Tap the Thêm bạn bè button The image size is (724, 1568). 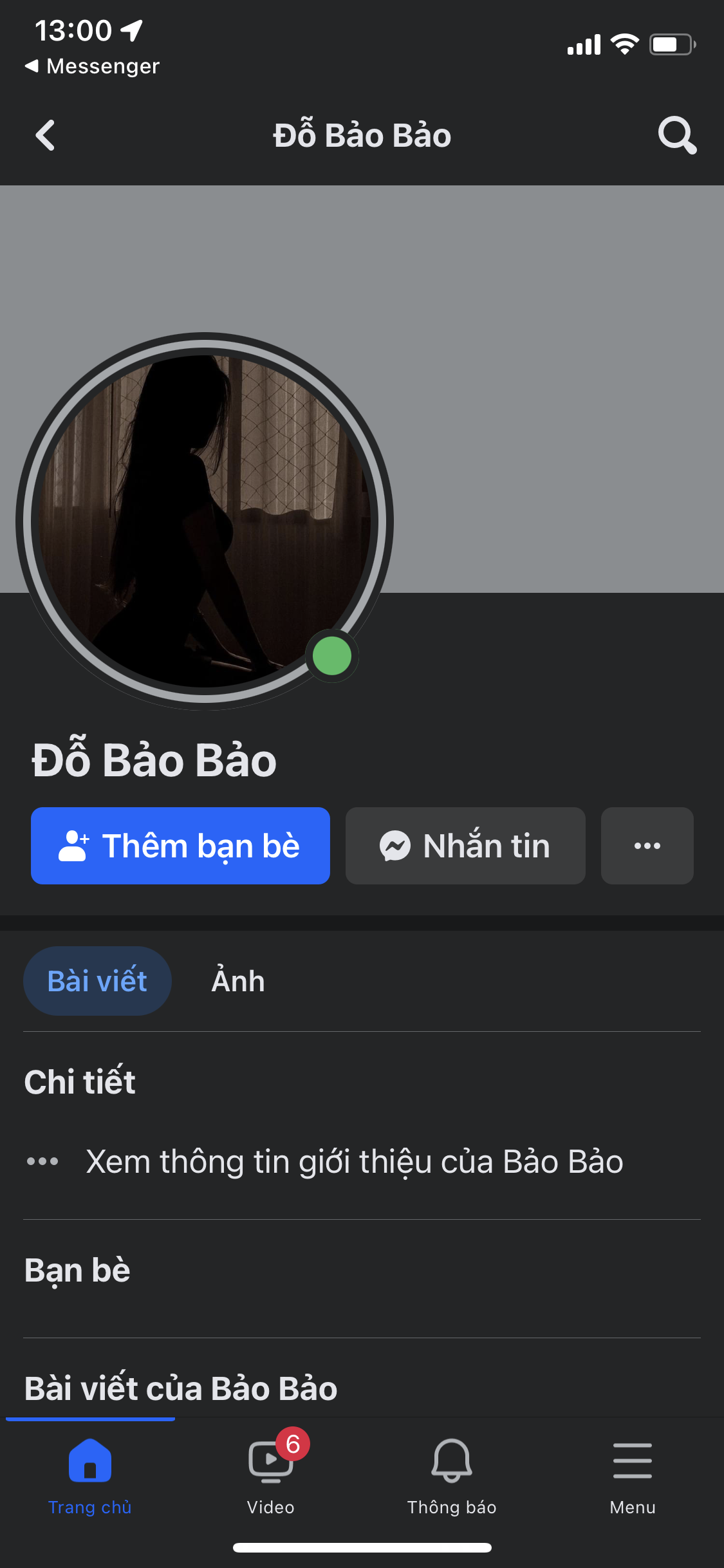(180, 846)
